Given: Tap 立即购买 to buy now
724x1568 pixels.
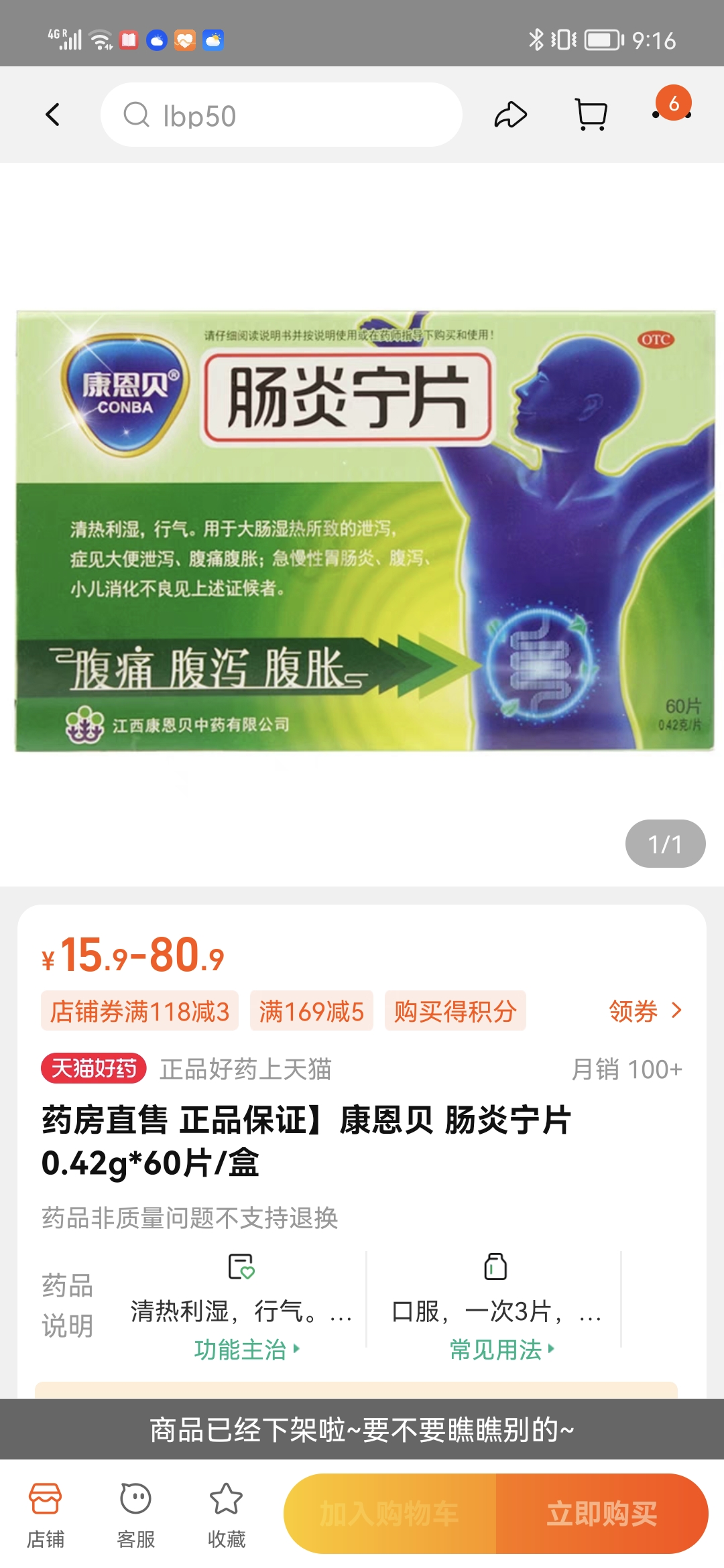Looking at the screenshot, I should [x=601, y=1513].
